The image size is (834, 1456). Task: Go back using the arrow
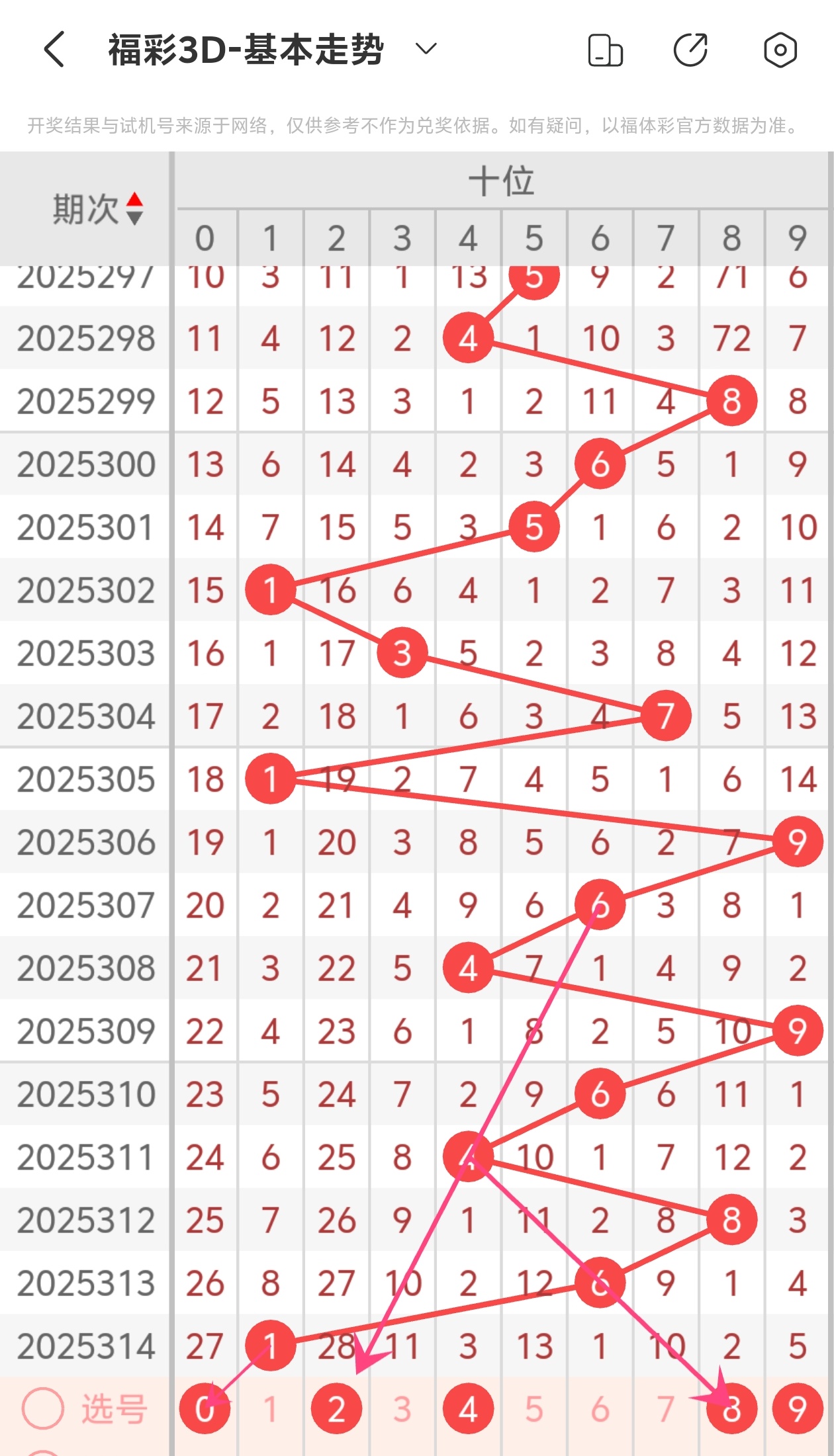[x=54, y=50]
